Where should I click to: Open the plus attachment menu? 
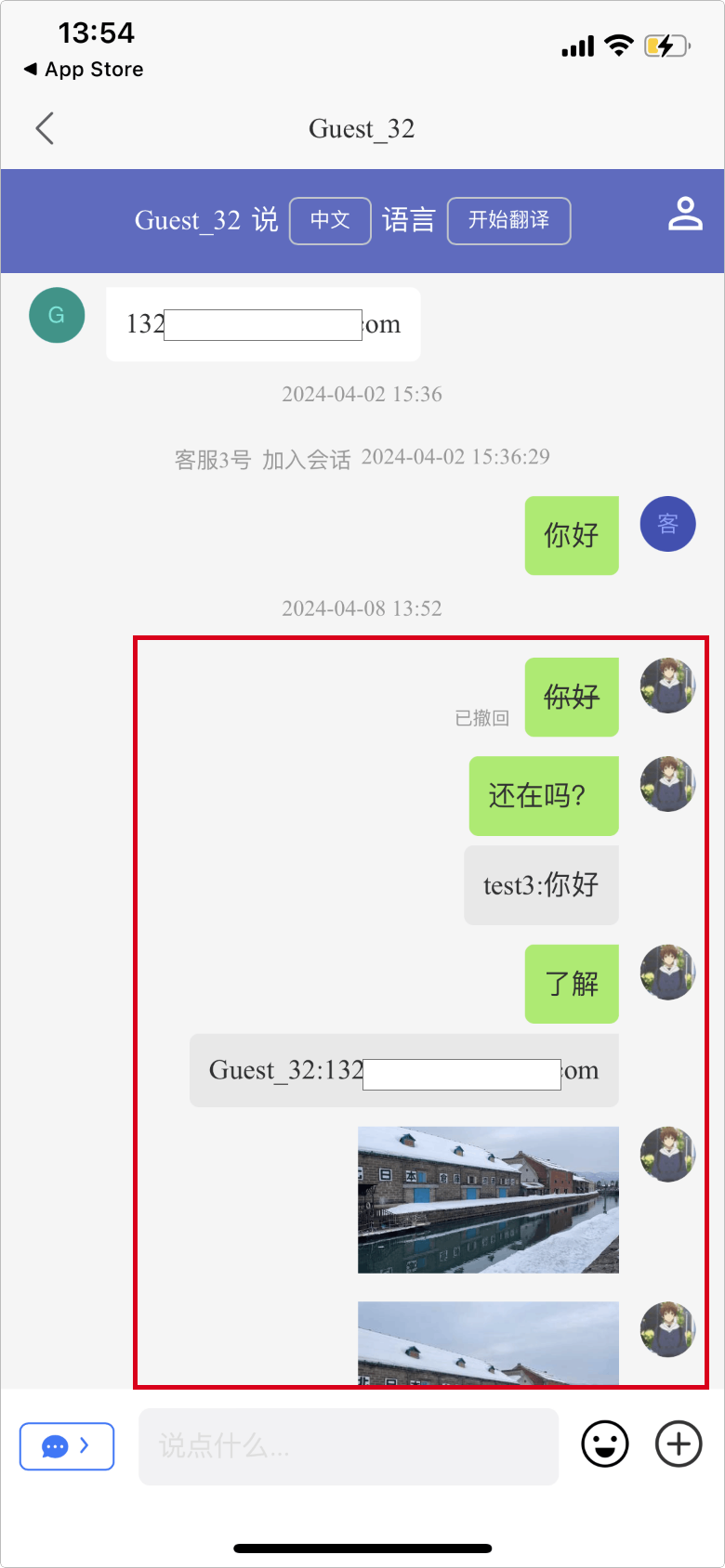[679, 1444]
